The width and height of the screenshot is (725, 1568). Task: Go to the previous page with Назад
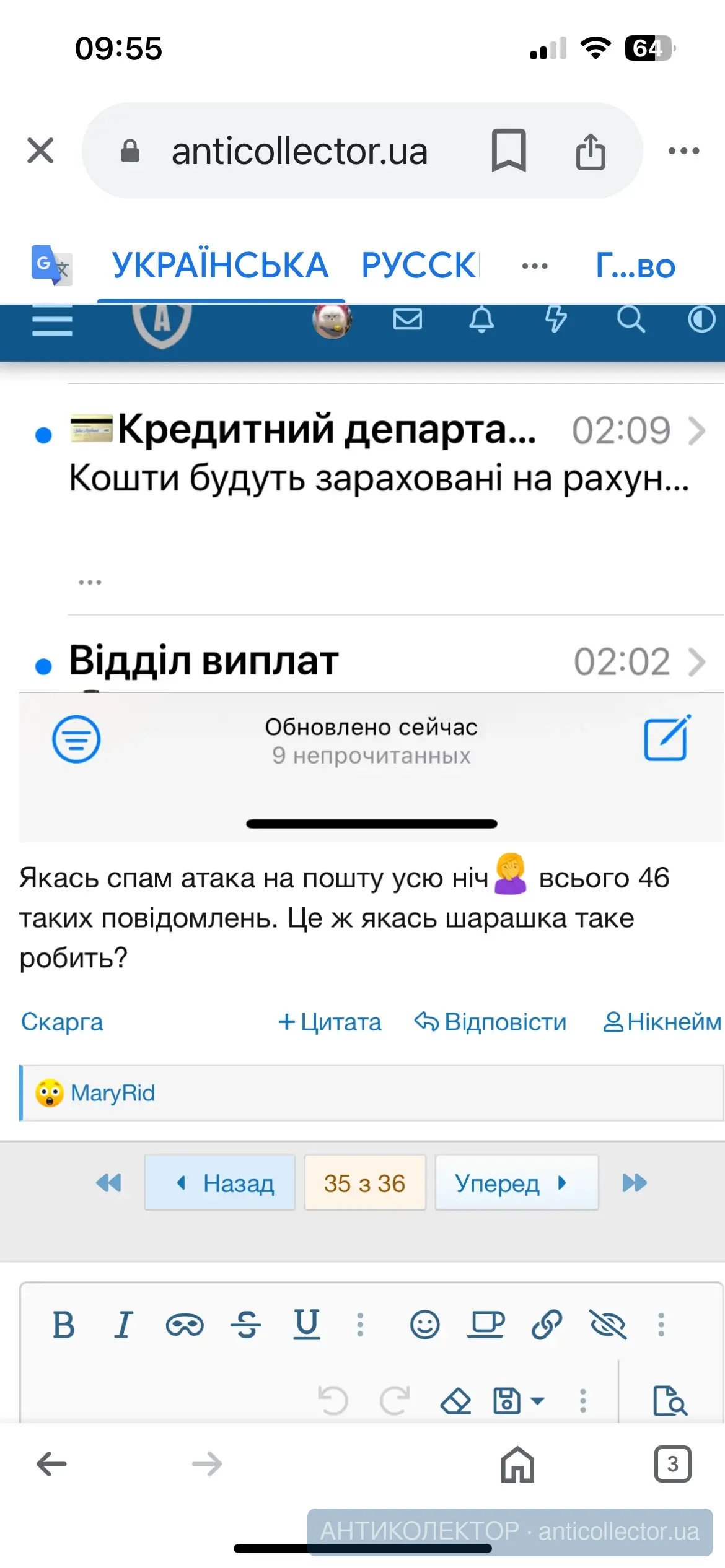220,1183
